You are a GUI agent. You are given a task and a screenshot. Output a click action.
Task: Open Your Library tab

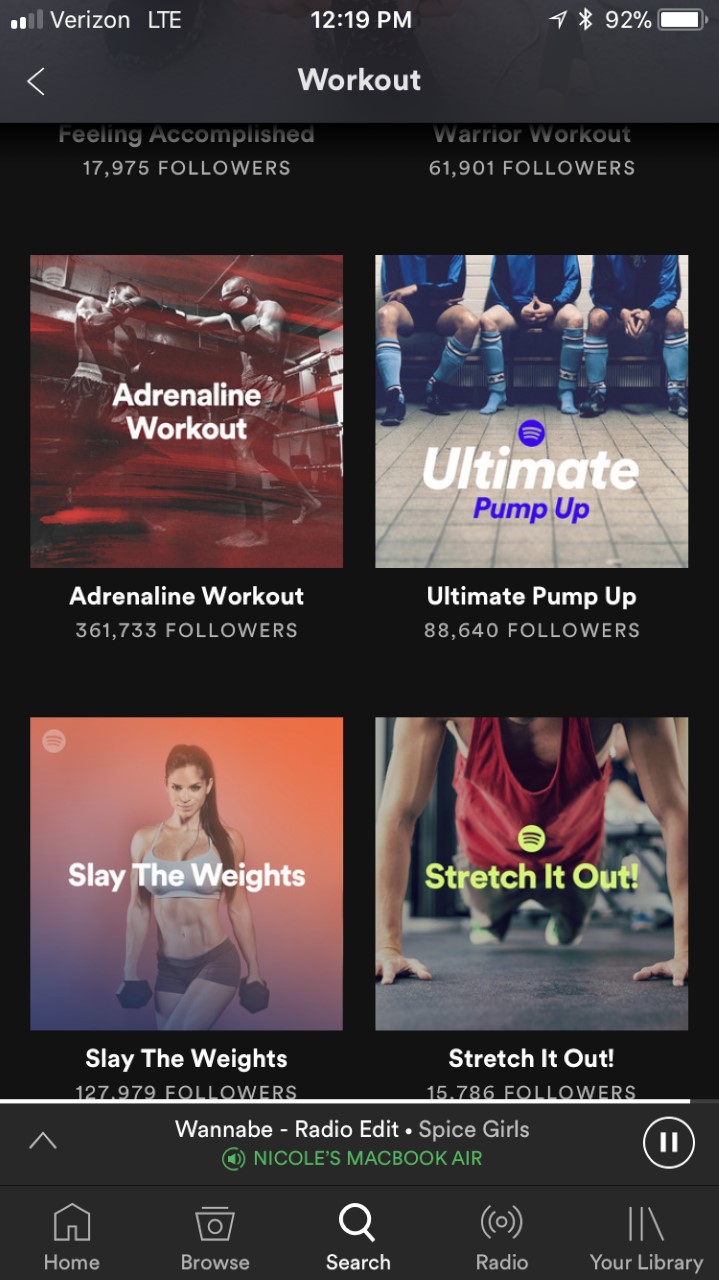click(x=646, y=1236)
